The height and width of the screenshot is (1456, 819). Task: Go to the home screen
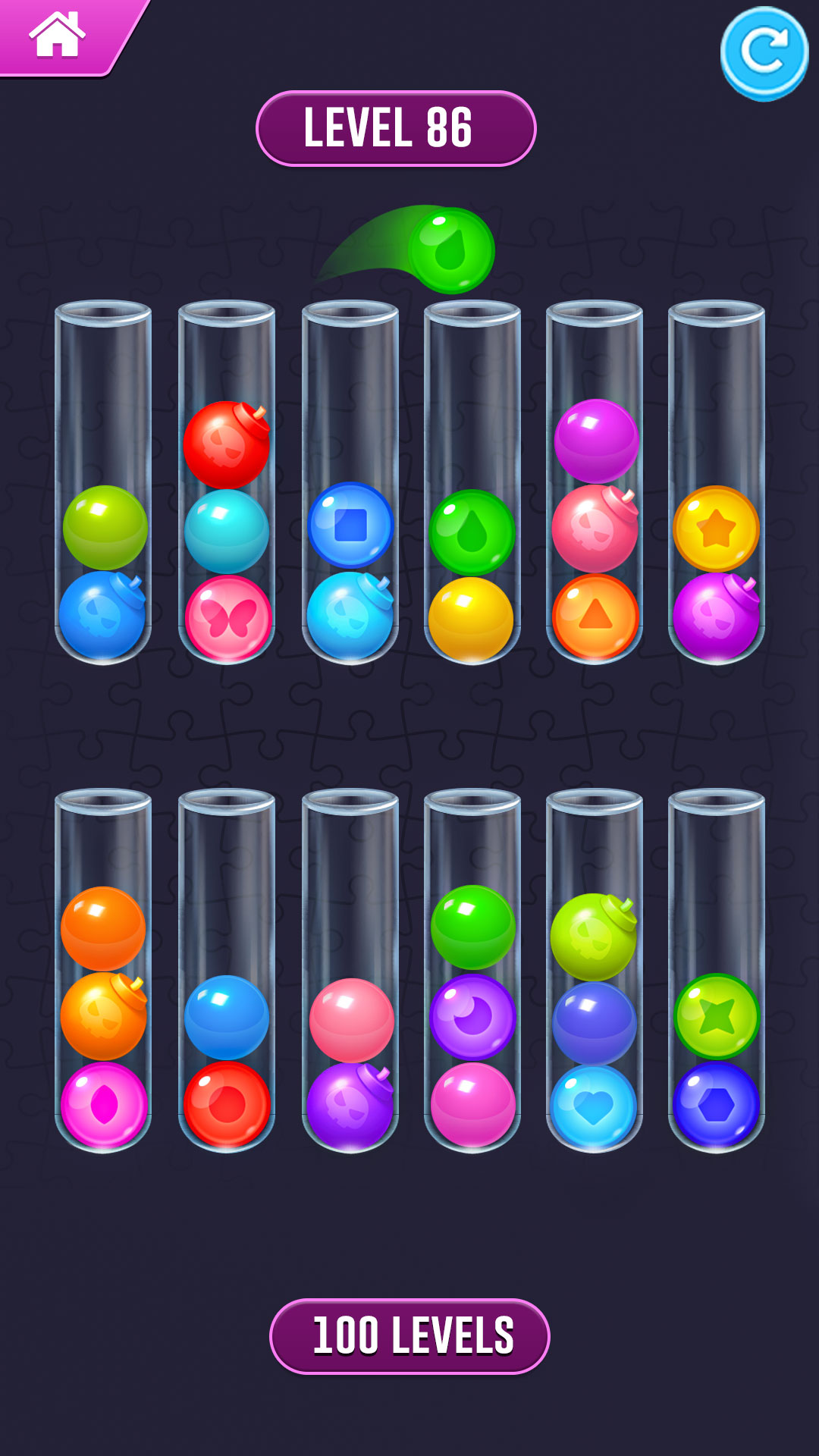58,35
